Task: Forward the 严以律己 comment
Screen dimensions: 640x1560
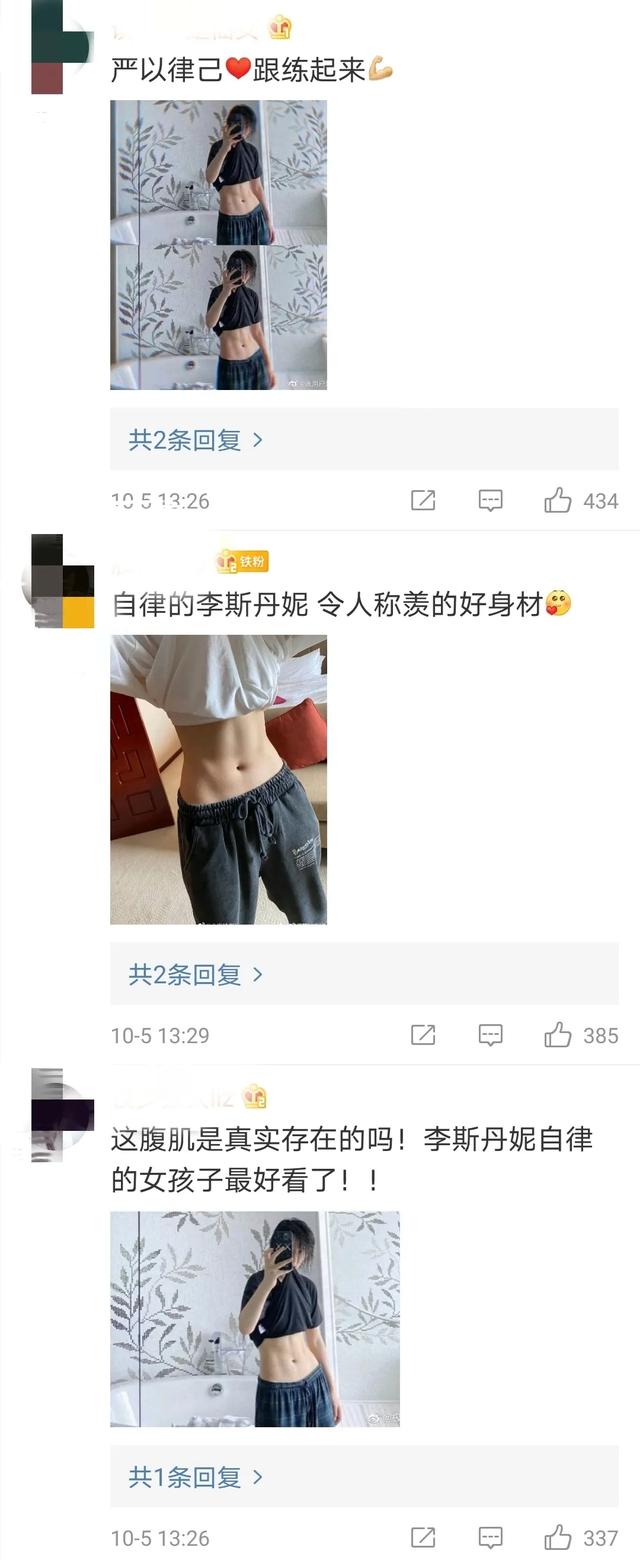Action: click(x=423, y=501)
